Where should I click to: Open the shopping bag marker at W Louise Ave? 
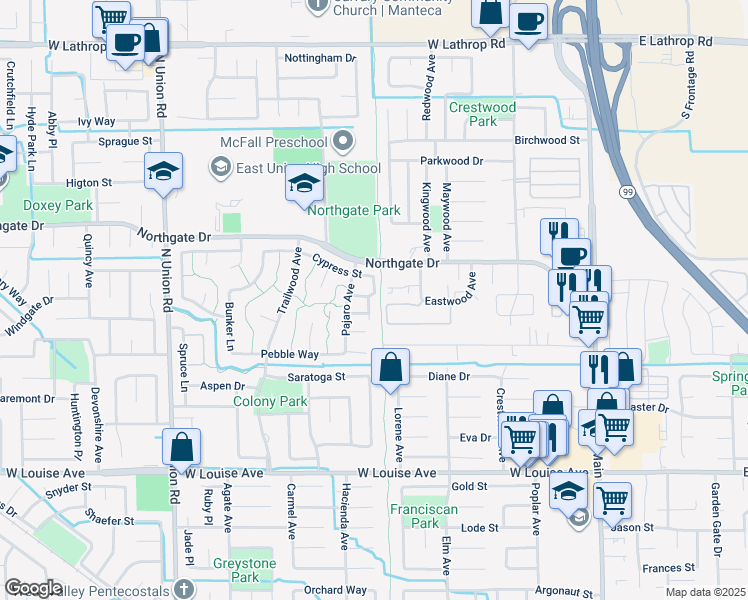coord(181,447)
